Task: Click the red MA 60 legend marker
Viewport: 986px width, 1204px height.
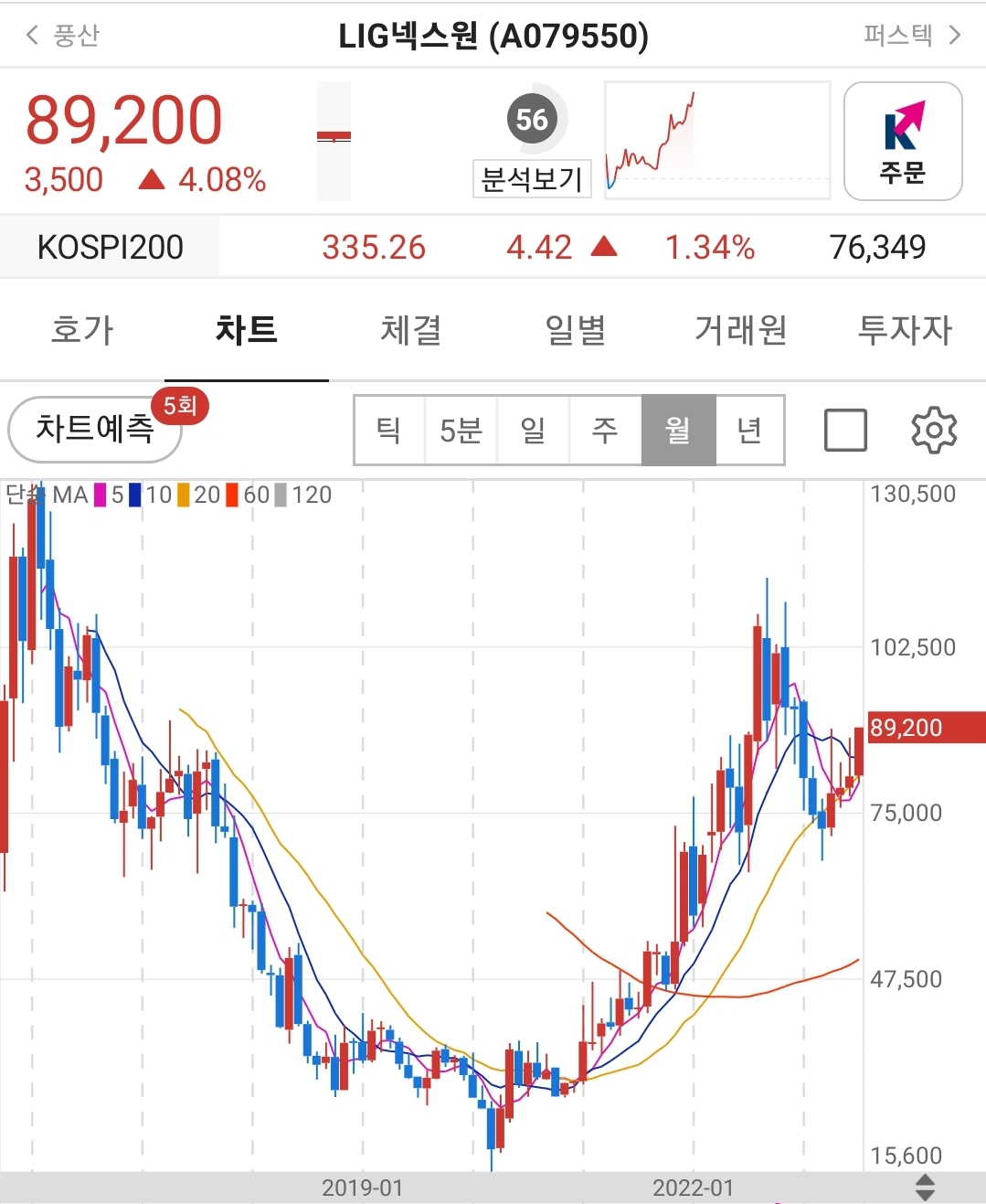Action: click(x=233, y=495)
